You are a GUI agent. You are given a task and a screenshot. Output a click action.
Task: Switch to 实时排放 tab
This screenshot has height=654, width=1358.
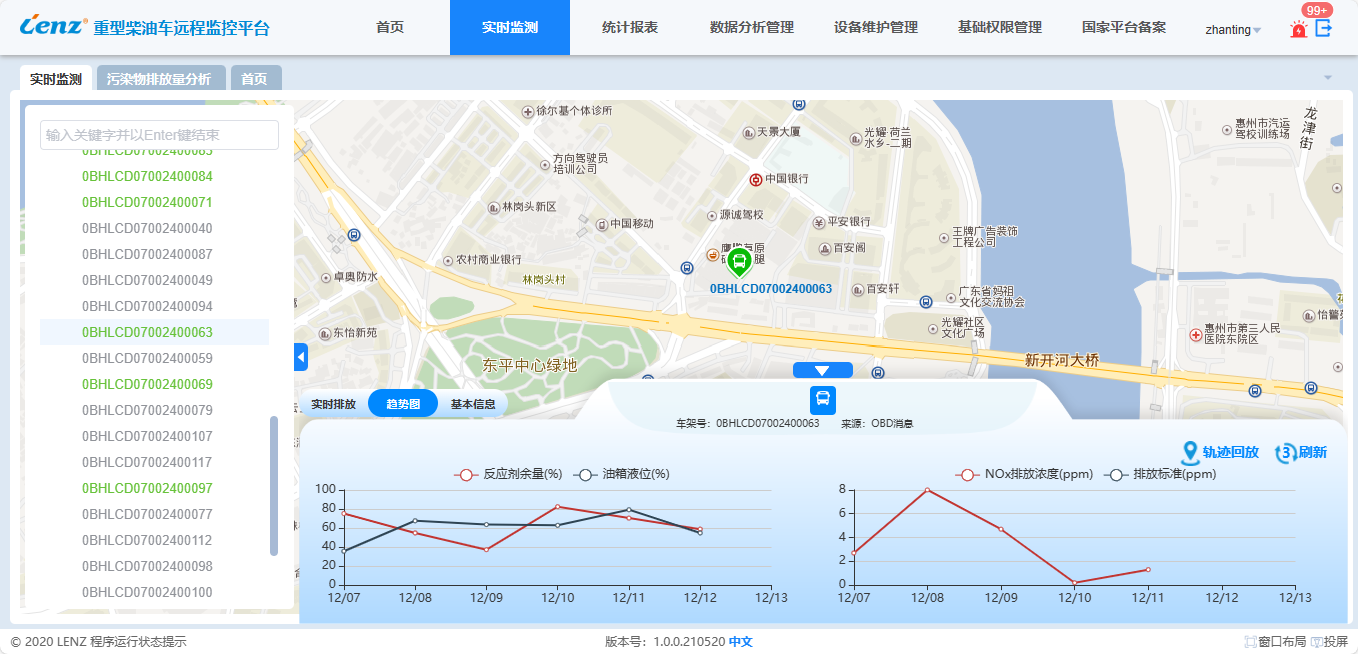click(333, 404)
